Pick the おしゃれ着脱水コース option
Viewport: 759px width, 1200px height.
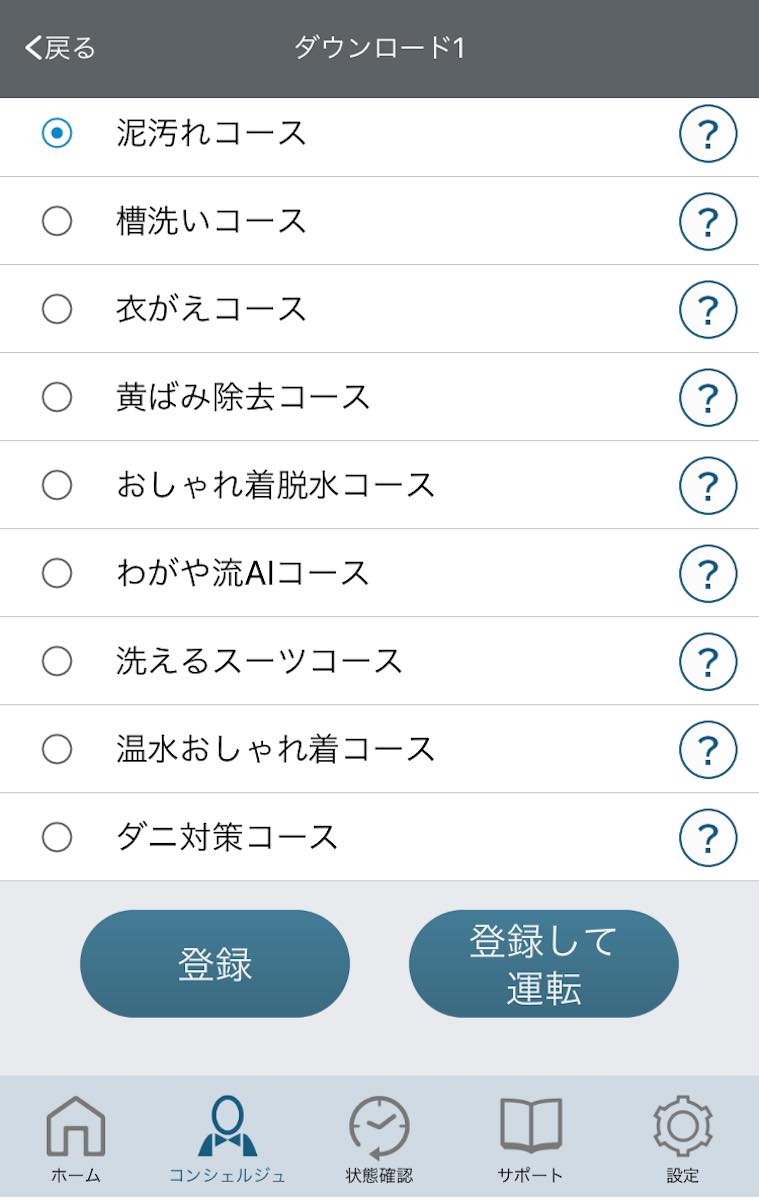[57, 485]
